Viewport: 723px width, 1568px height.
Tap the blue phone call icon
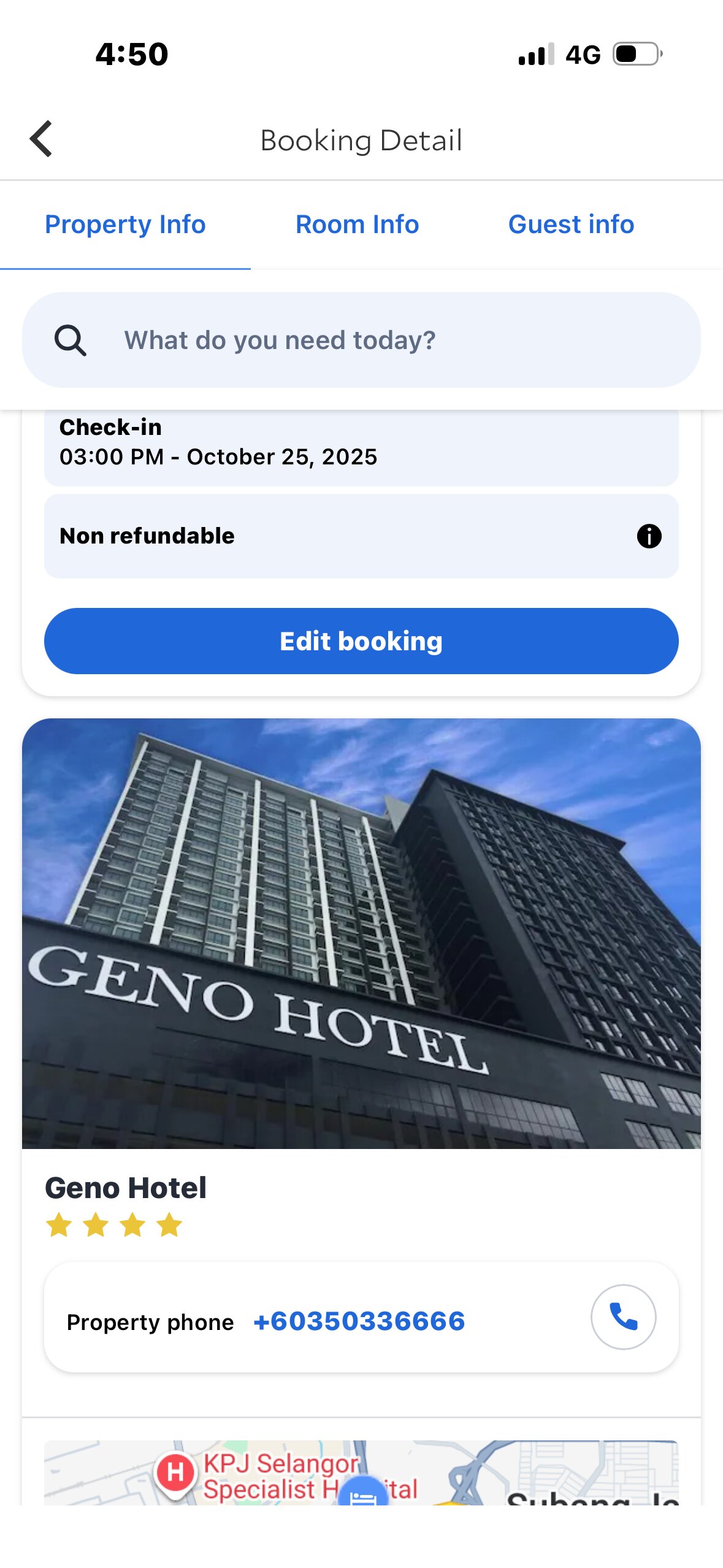pos(623,1318)
